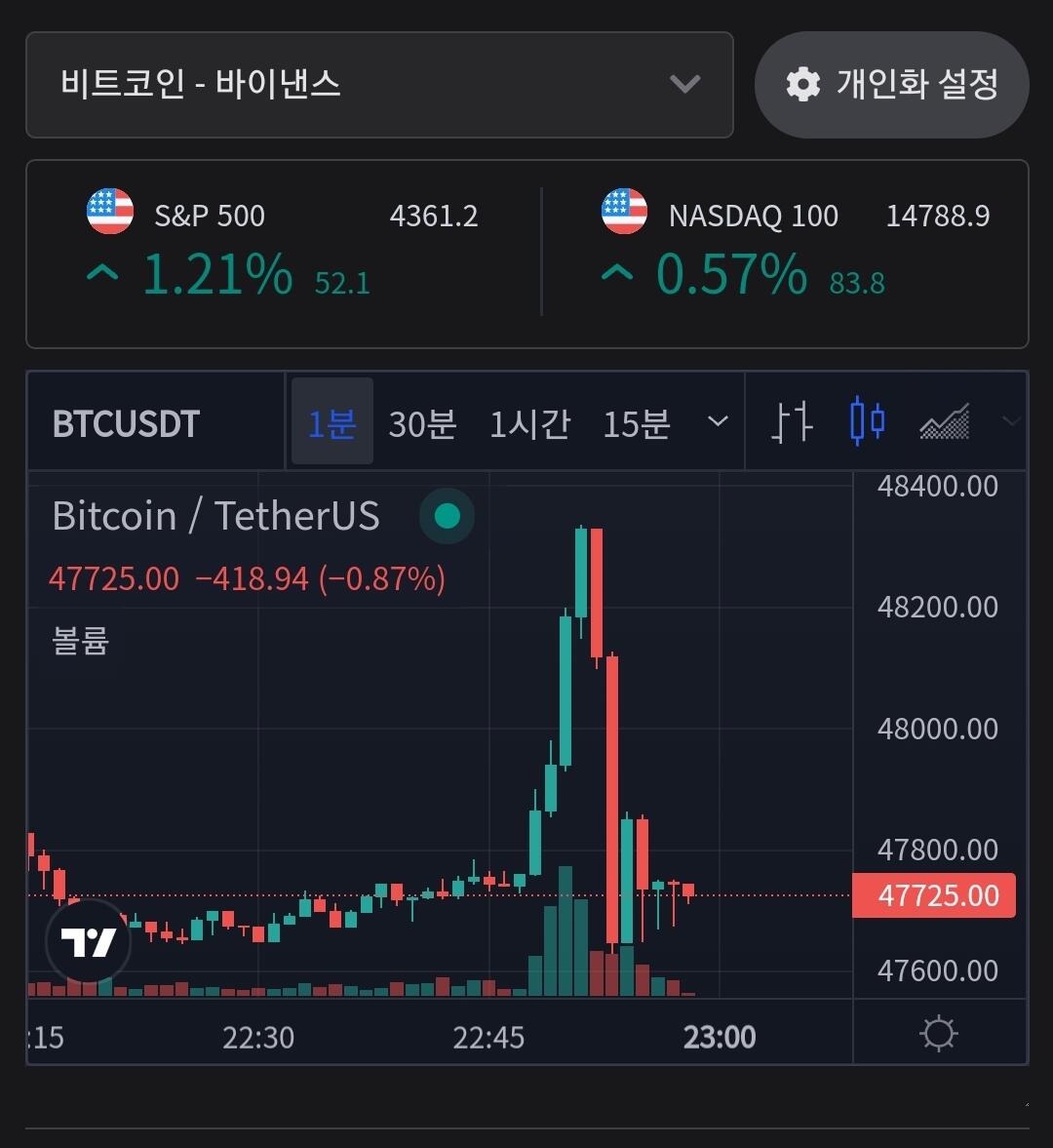Switch to area chart style
Viewport: 1053px width, 1148px height.
(x=945, y=421)
